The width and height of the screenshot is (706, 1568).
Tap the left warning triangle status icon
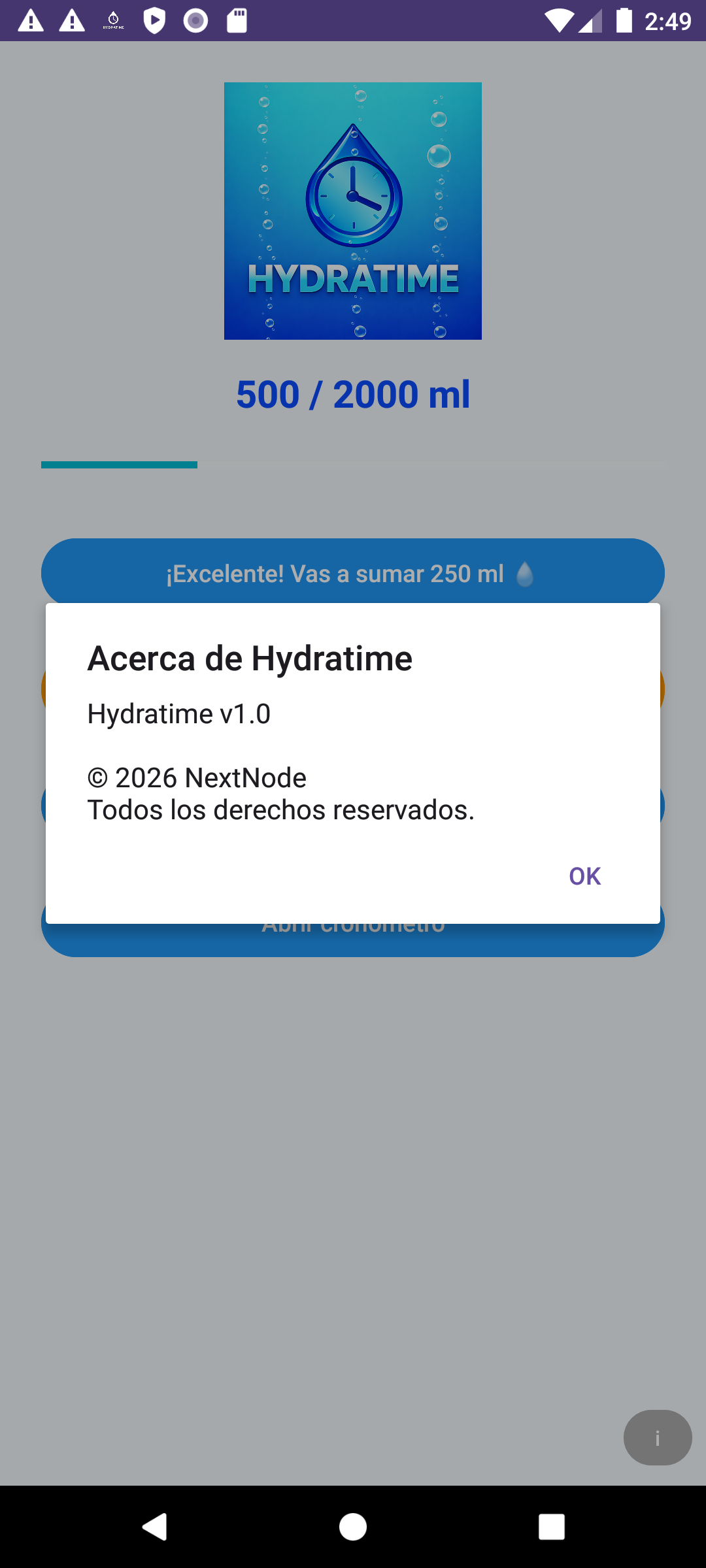point(29,21)
